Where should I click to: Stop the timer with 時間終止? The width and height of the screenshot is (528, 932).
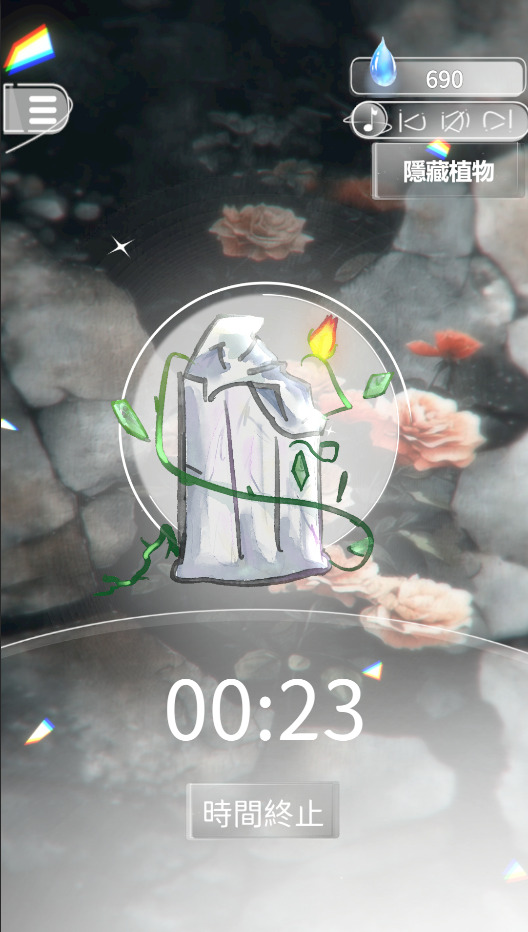click(x=263, y=812)
